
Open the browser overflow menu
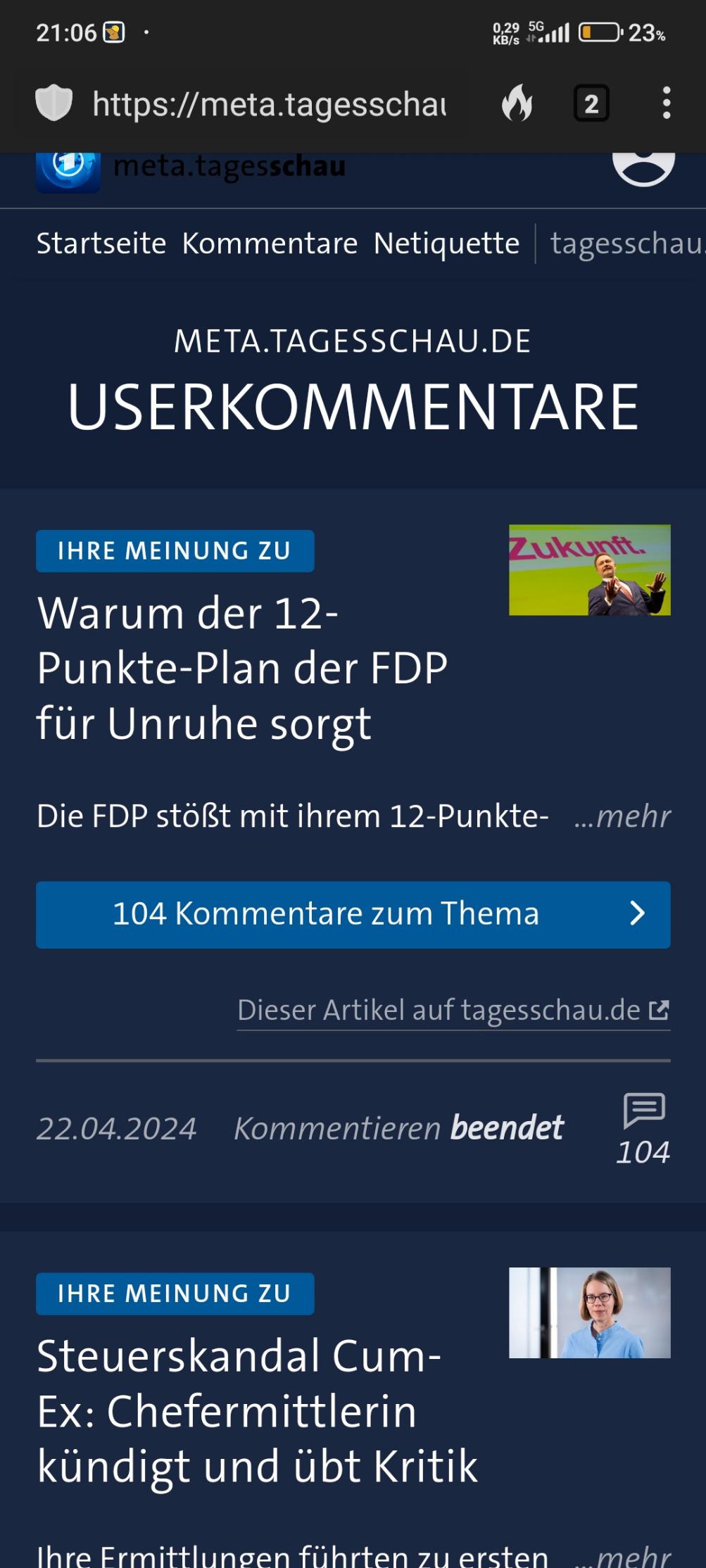tap(666, 103)
